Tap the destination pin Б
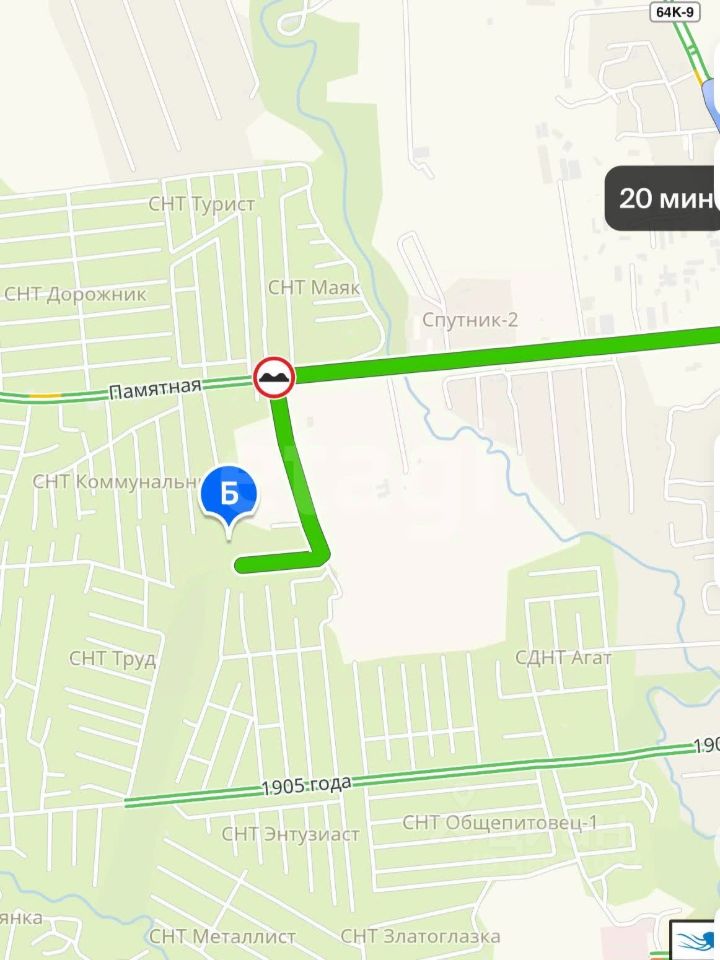The image size is (720, 960). [x=229, y=495]
